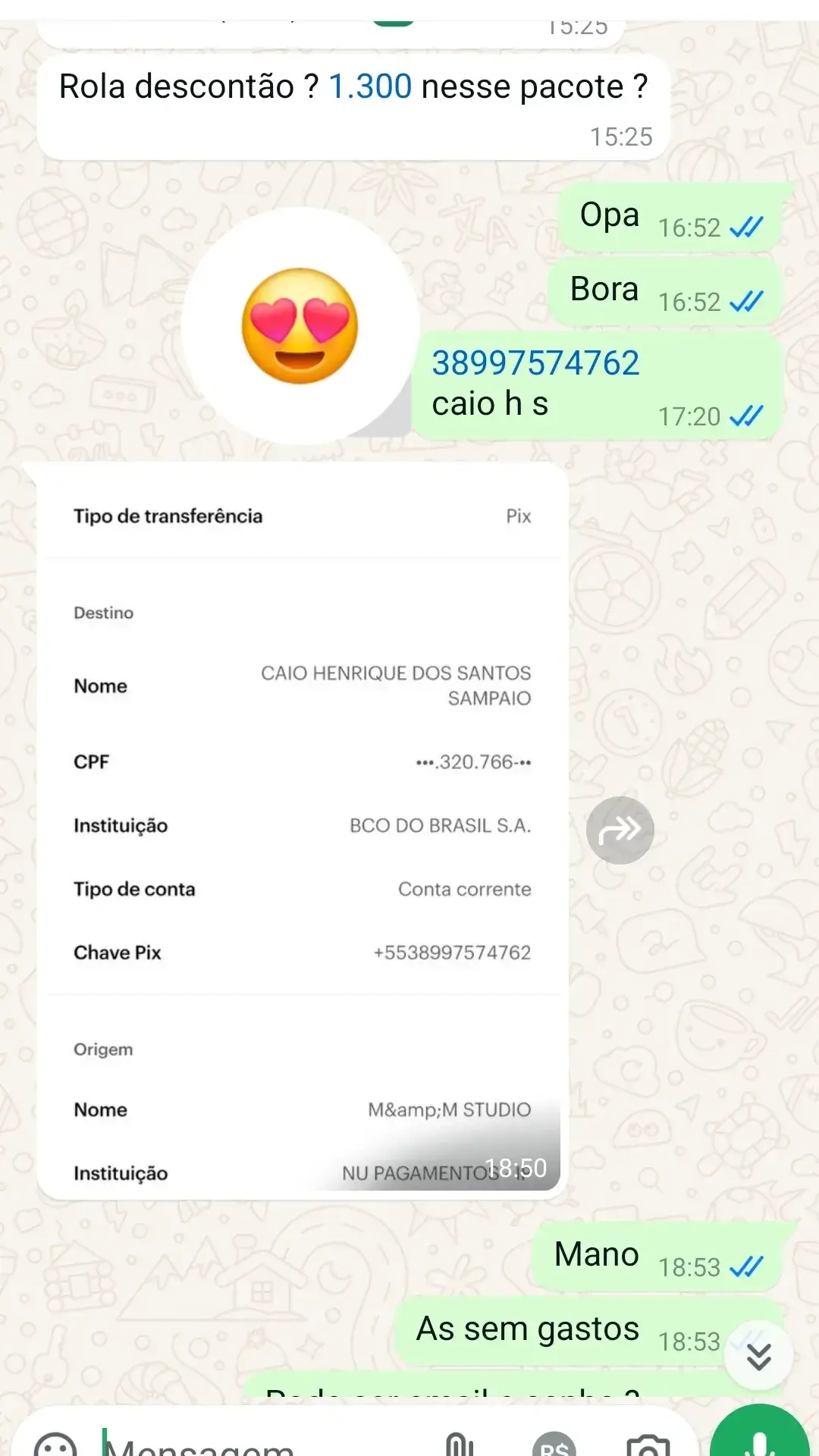The image size is (819, 1456).
Task: Open the heart-eyes emoji sticker
Action: pos(300,326)
